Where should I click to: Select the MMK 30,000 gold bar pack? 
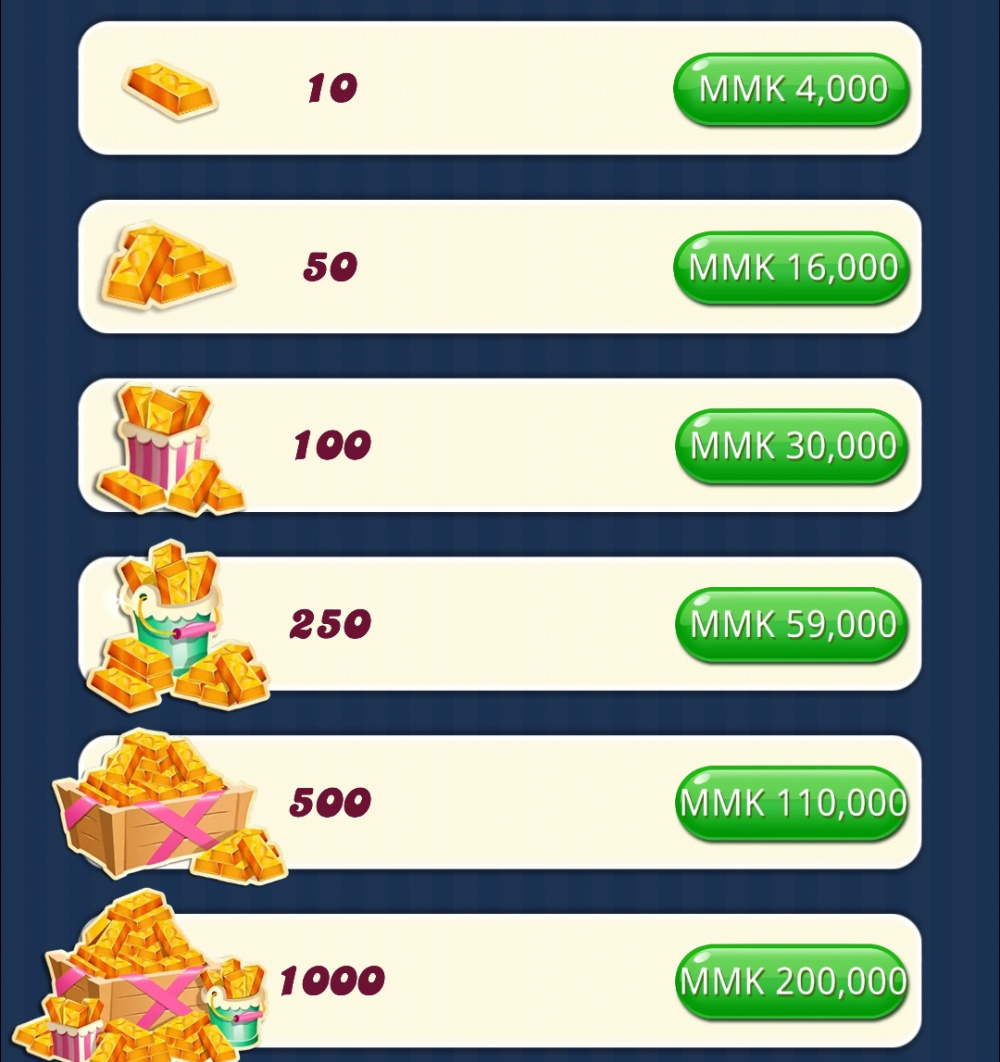coord(792,445)
